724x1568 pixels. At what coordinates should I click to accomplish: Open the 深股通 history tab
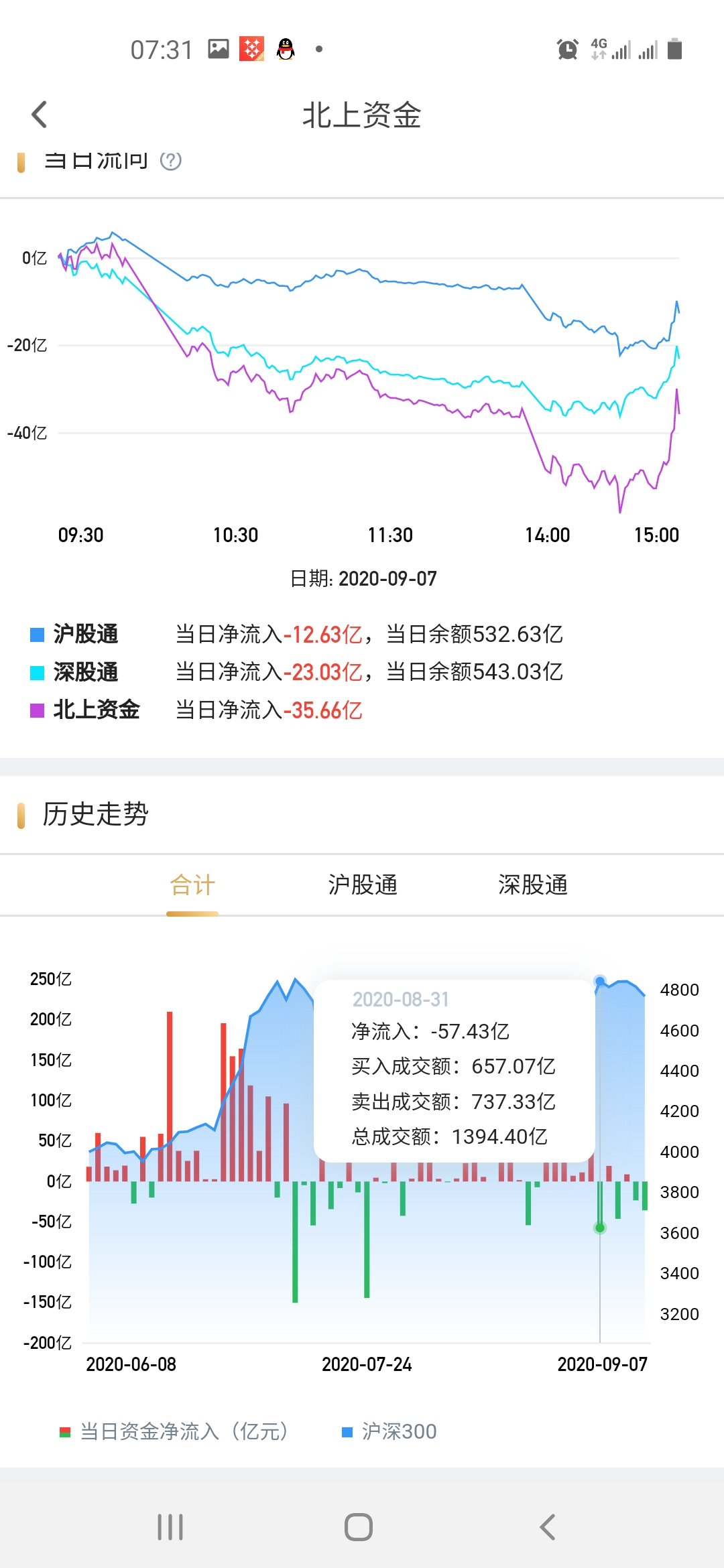coord(533,885)
